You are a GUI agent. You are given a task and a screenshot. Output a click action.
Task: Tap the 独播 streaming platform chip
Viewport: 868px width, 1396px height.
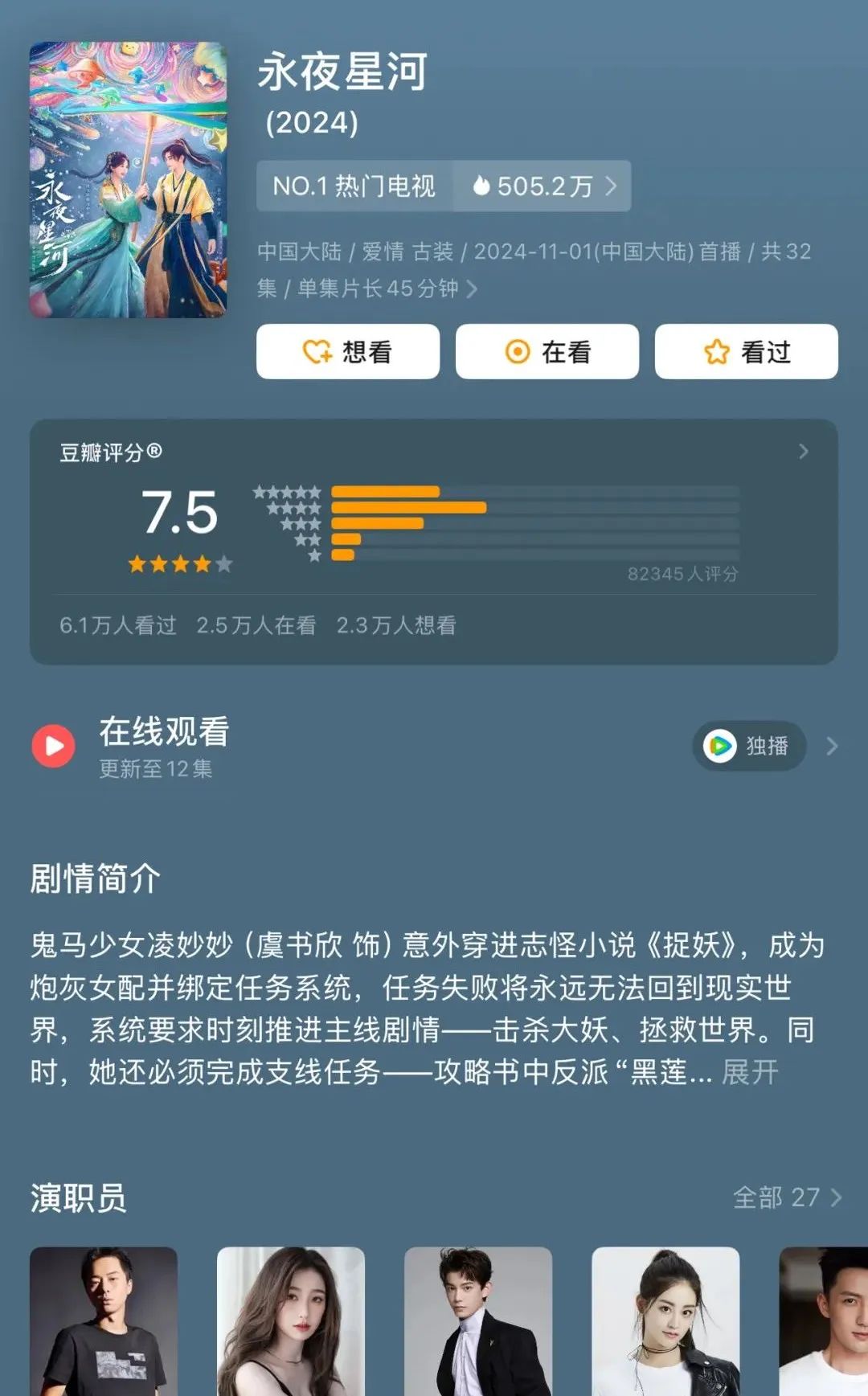[749, 746]
